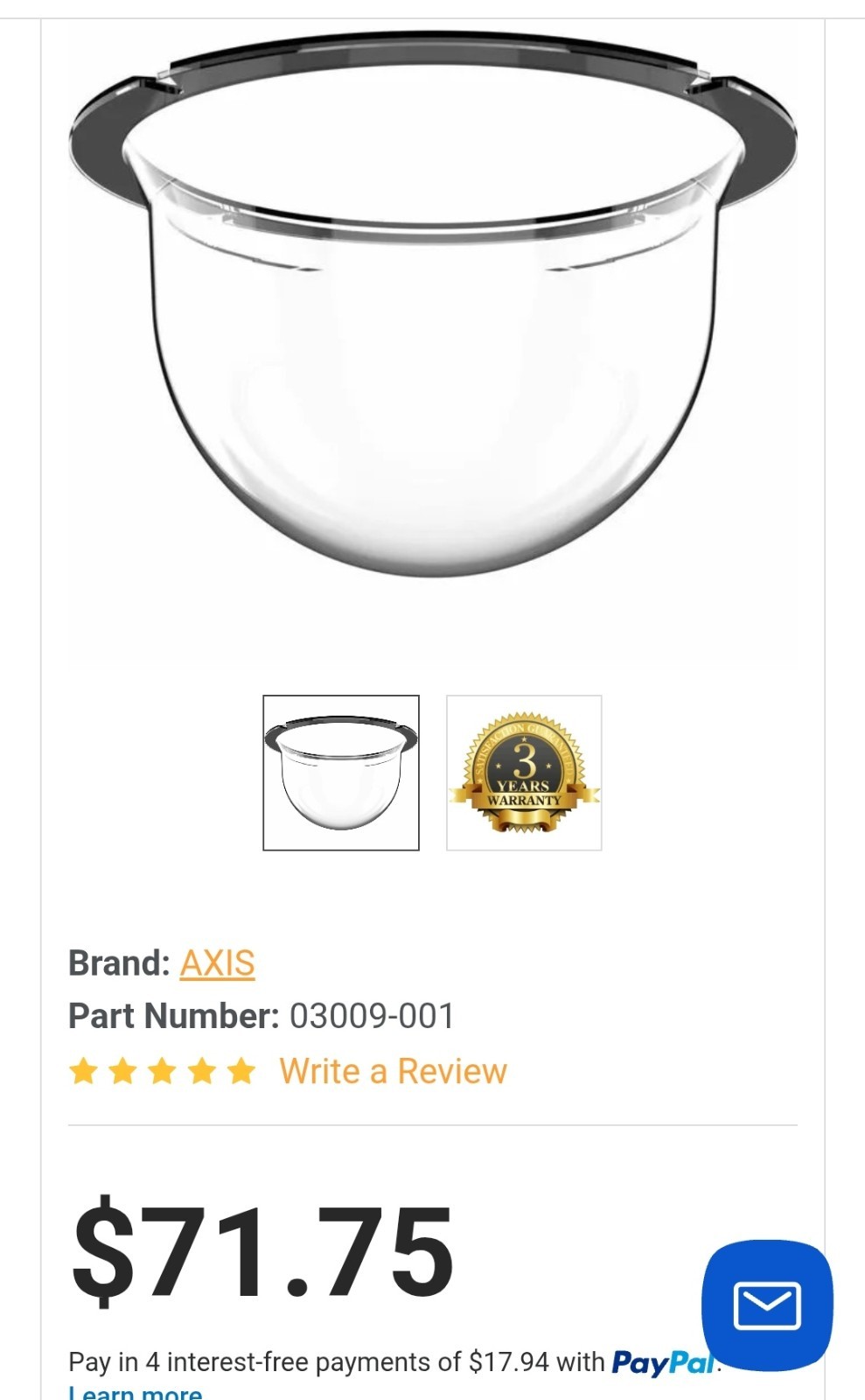Tap Write a Review
Viewport: 865px width, 1400px height.
point(393,1071)
